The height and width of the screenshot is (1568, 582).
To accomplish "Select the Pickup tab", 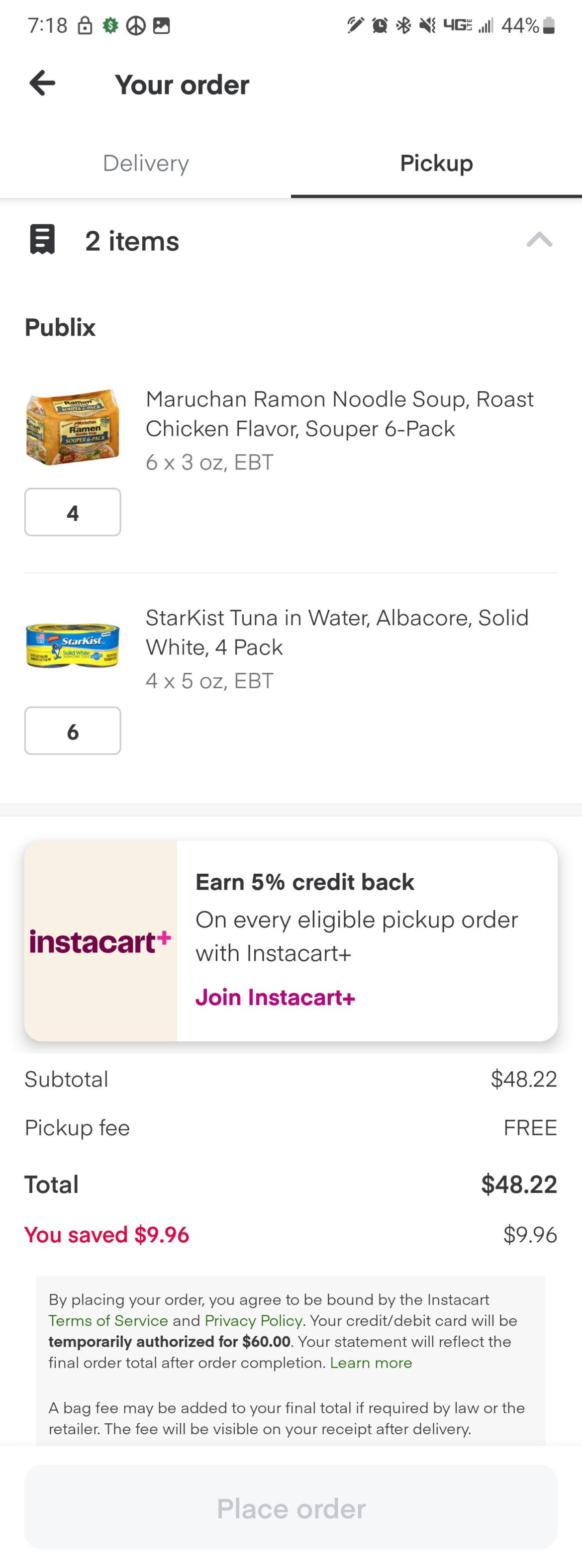I will click(x=435, y=163).
